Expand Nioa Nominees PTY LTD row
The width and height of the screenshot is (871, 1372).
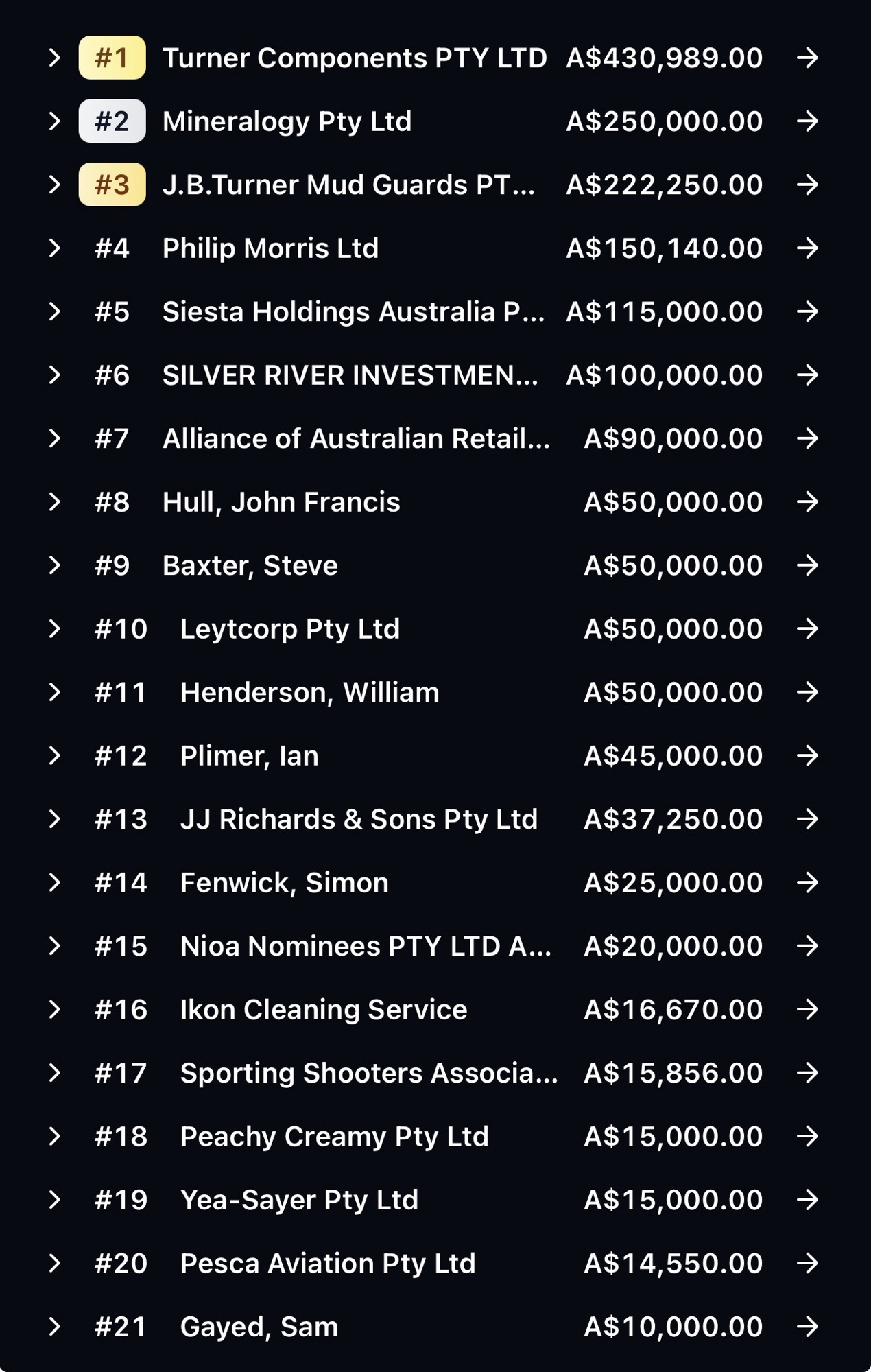(55, 946)
